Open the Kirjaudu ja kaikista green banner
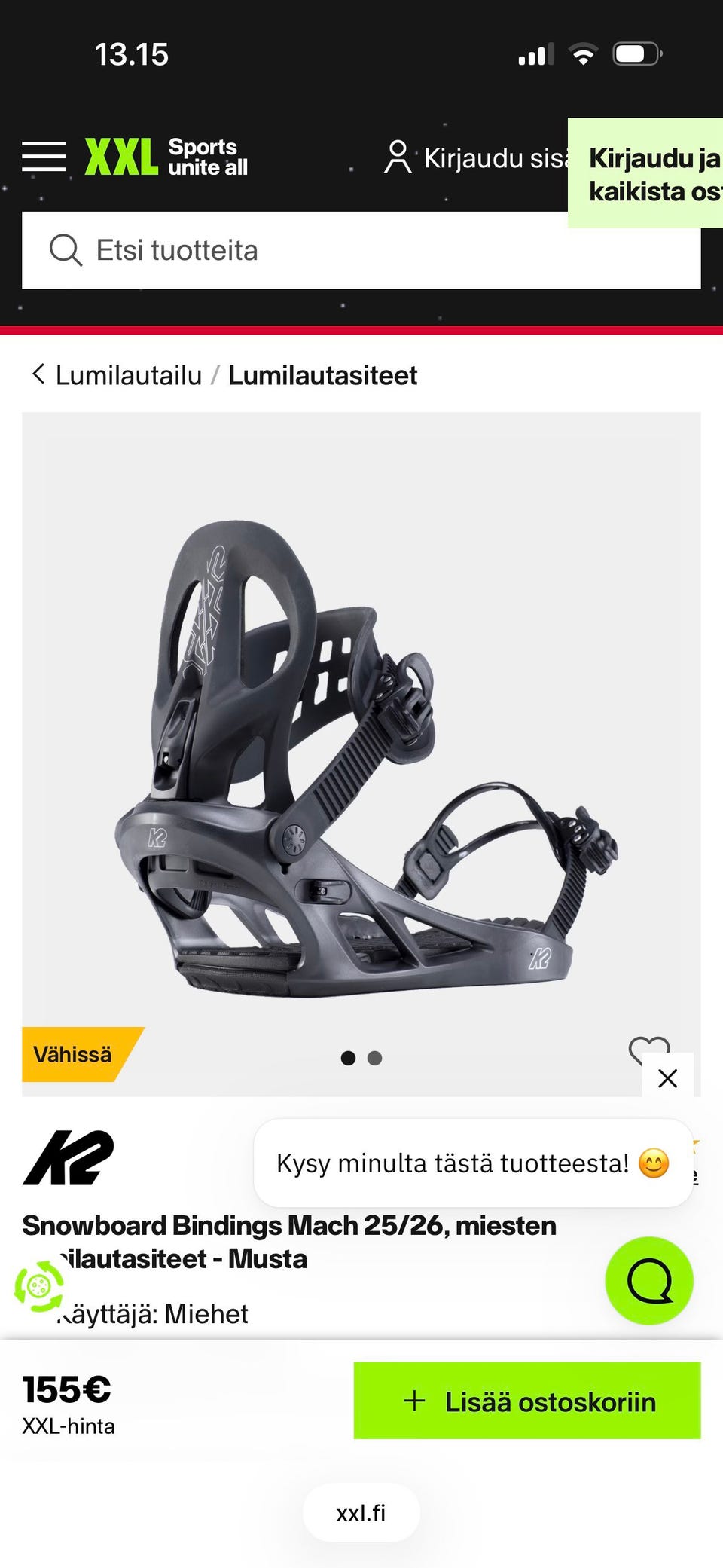This screenshot has height=1568, width=723. (646, 173)
